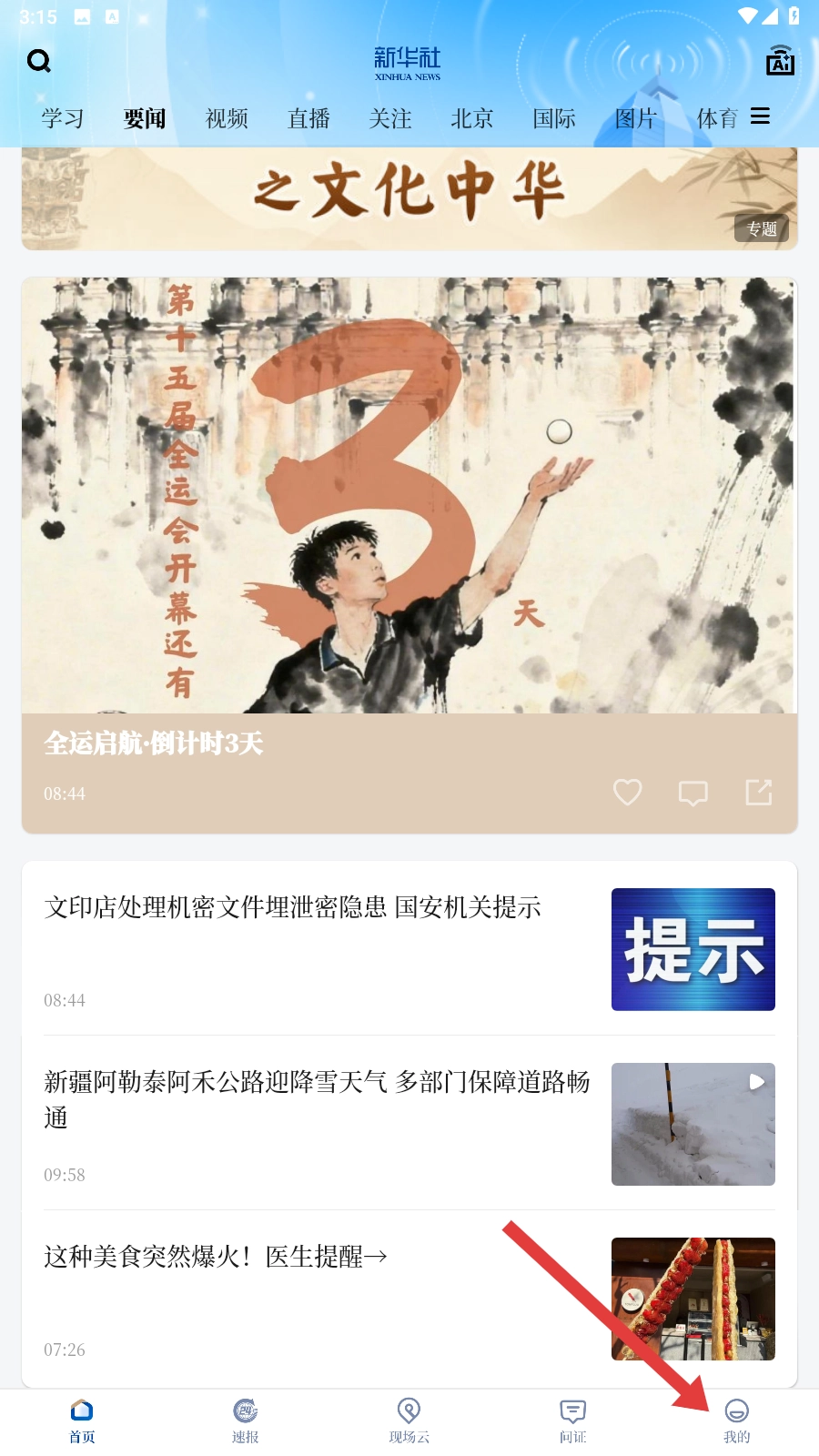819x1456 pixels.
Task: Open the 我的 profile tab
Action: point(737,1421)
